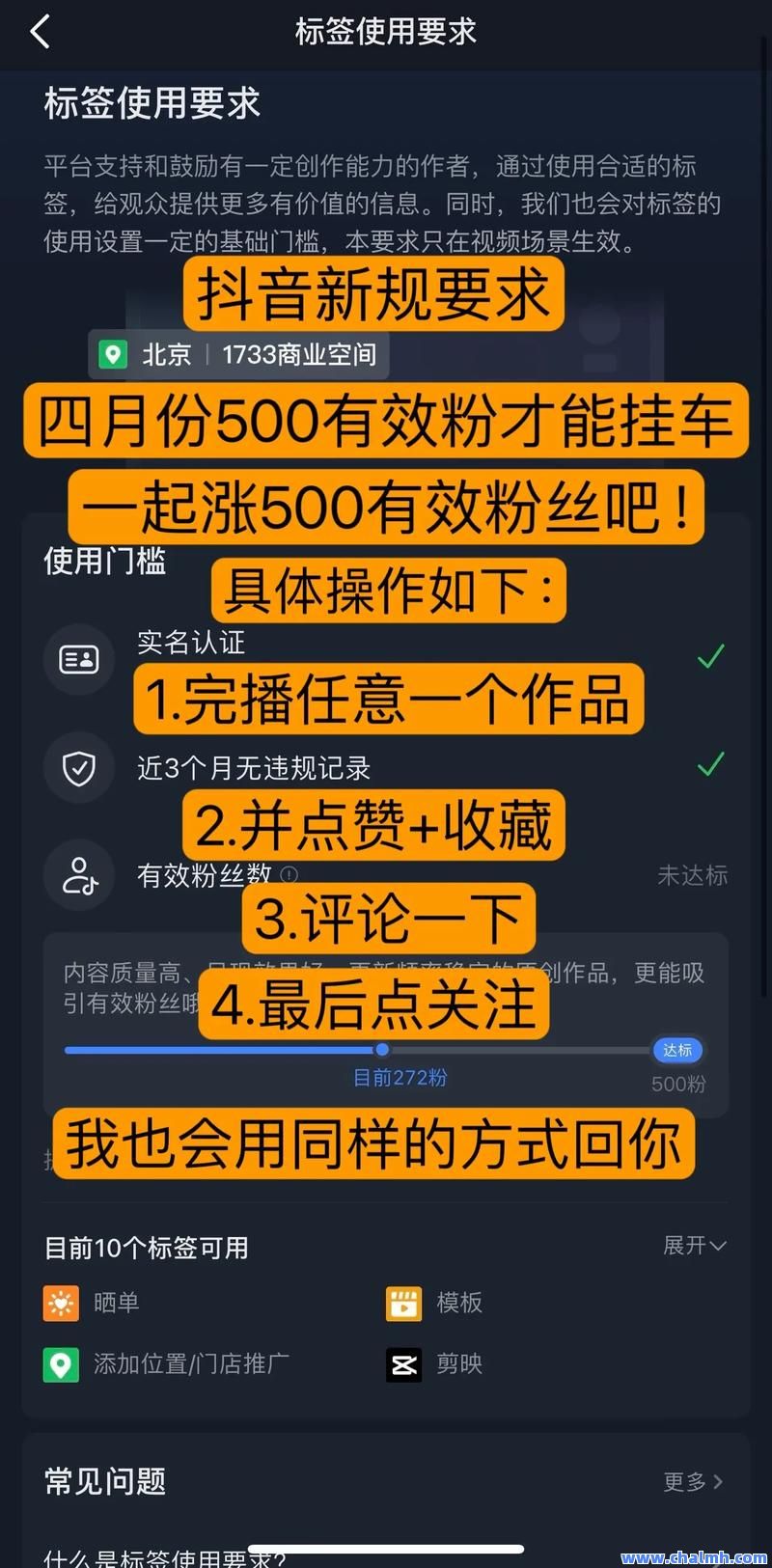Viewport: 772px width, 1568px height.
Task: Tap the 达标 badge on the progress bar
Action: 678,1050
